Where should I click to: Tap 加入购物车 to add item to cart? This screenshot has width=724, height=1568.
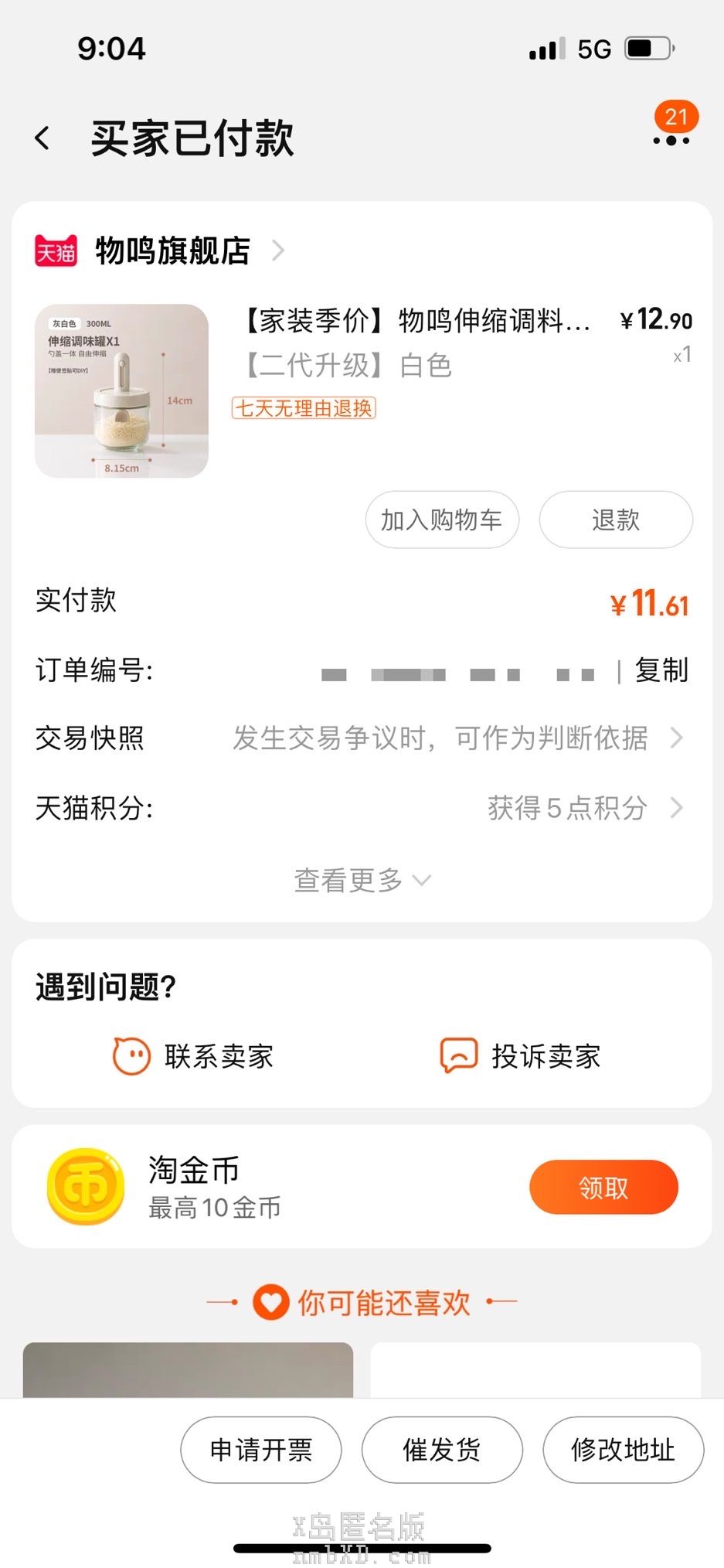(441, 520)
